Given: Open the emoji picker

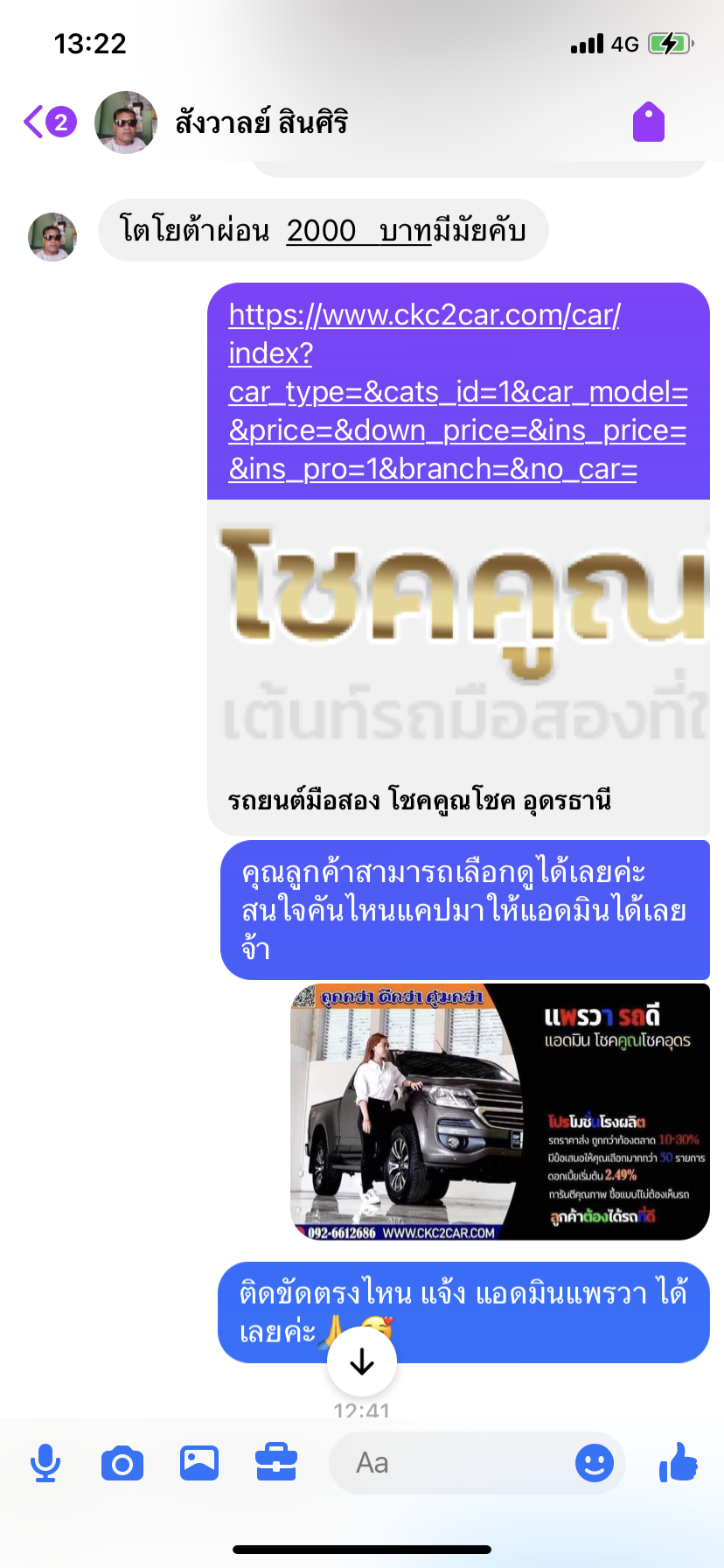Looking at the screenshot, I should [x=595, y=1463].
